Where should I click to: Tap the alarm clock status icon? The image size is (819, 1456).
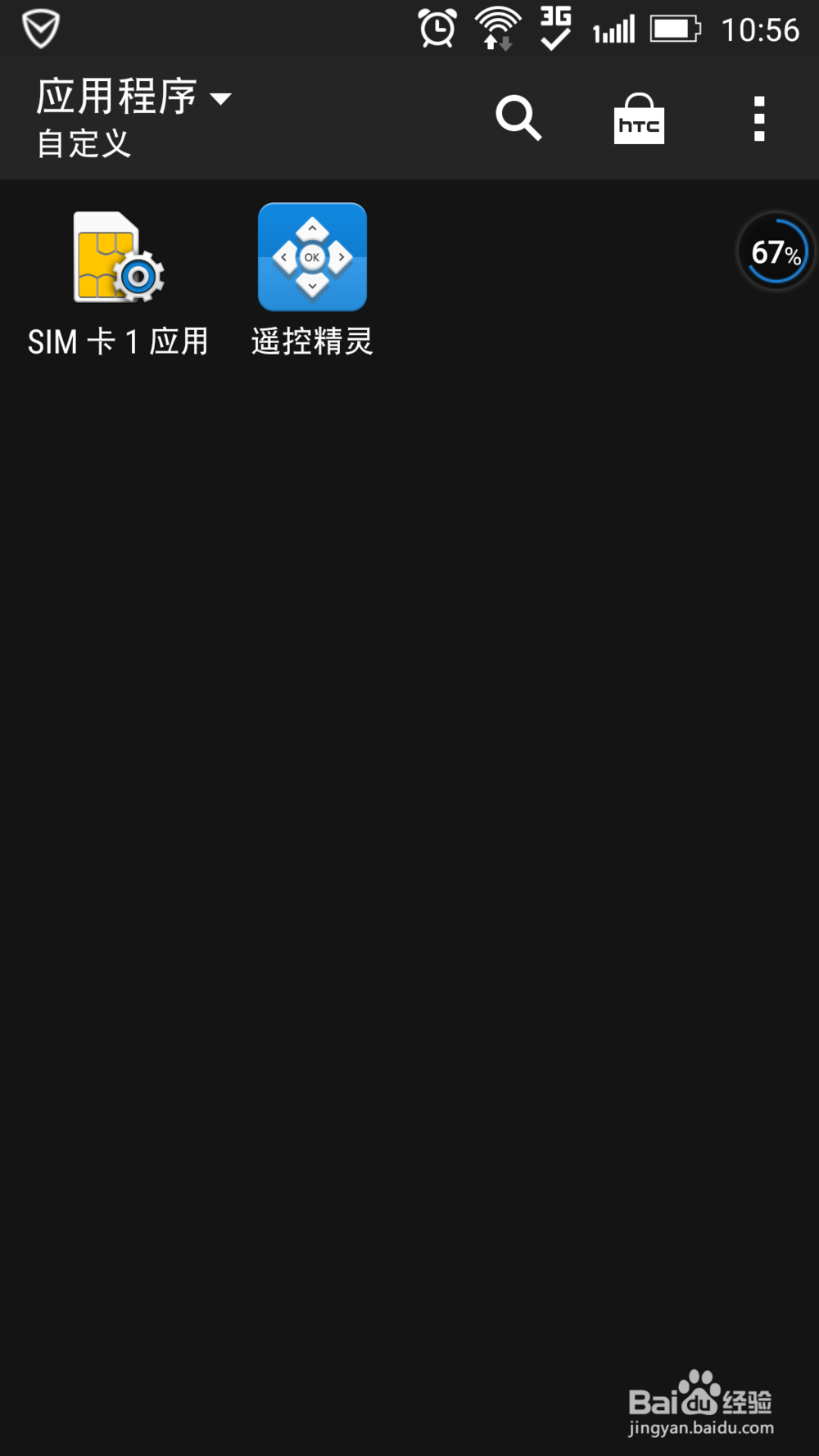(x=436, y=27)
